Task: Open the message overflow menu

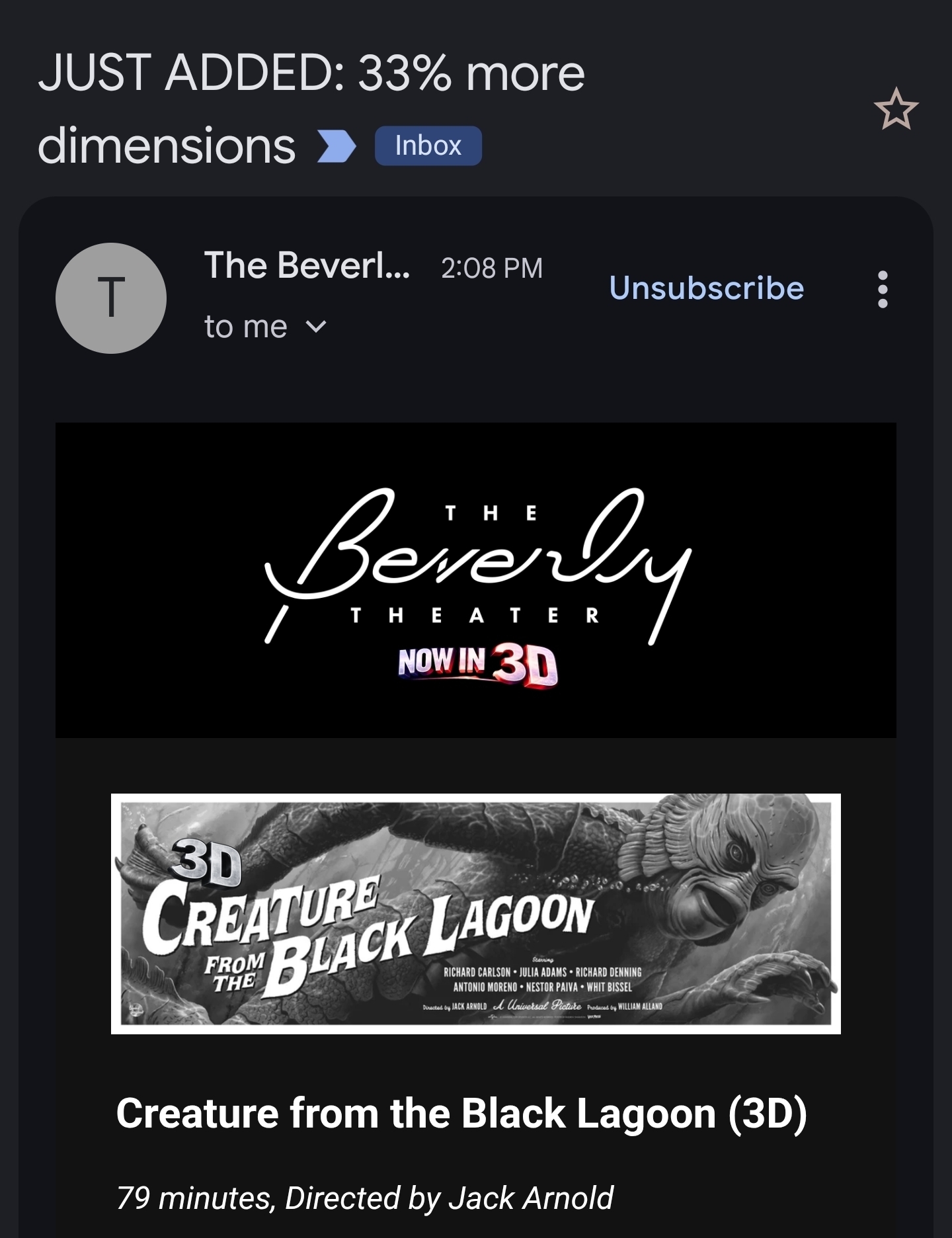Action: (x=883, y=290)
